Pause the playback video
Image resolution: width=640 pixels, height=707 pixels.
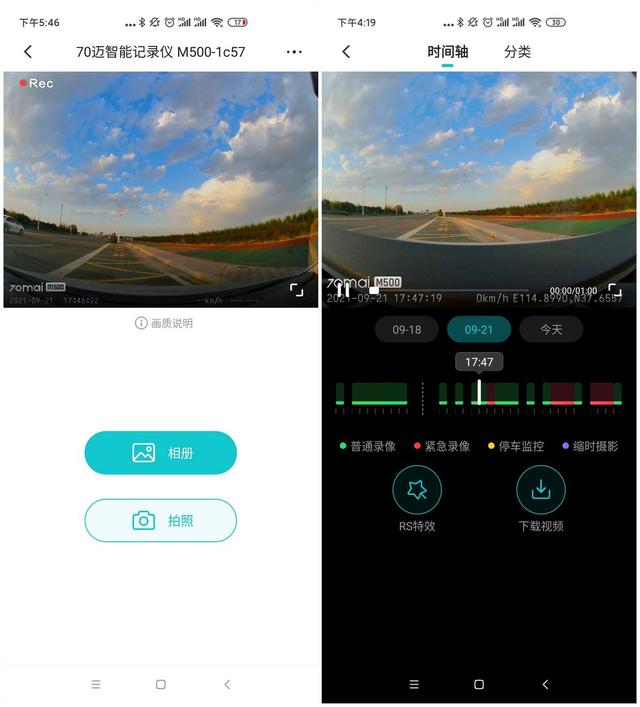(x=343, y=290)
